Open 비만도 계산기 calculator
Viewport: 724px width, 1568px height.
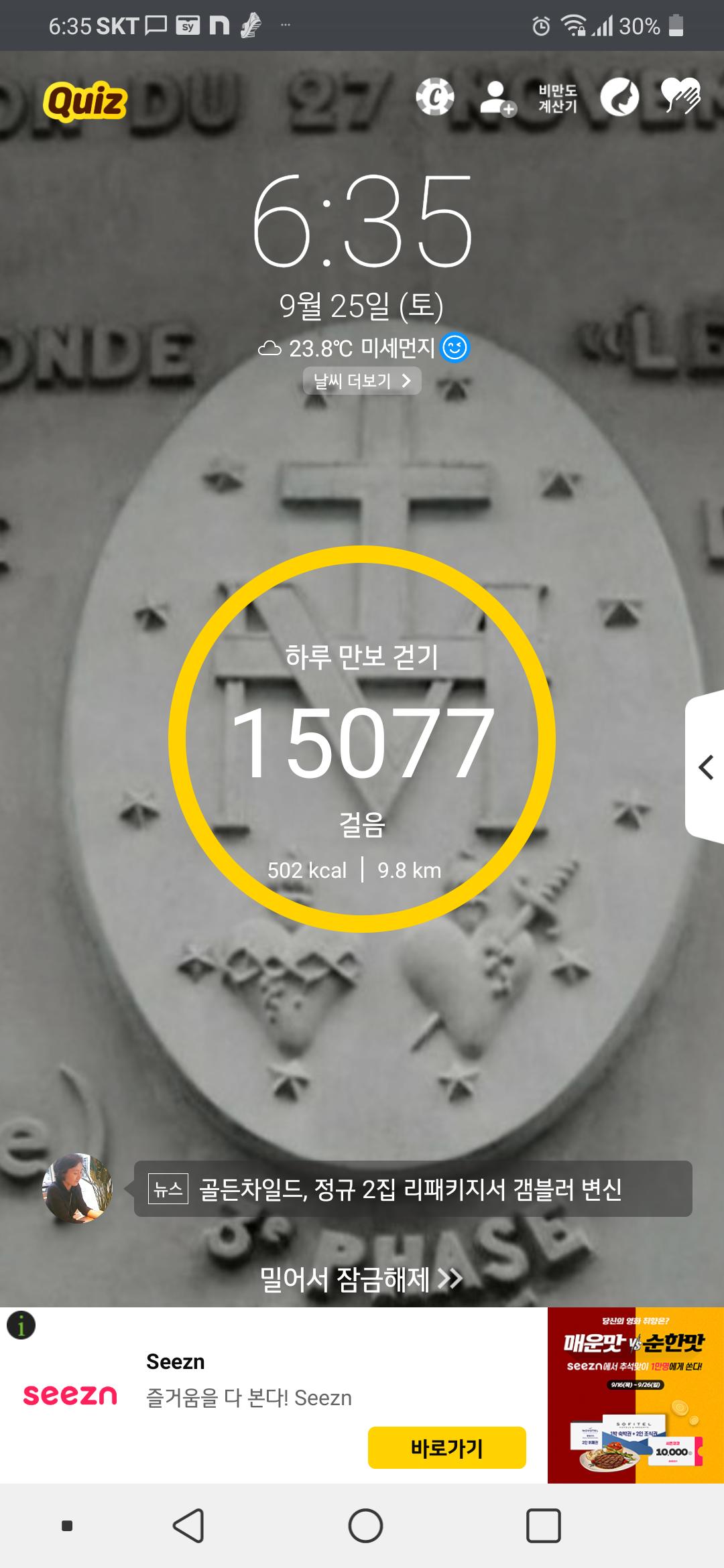pos(557,99)
